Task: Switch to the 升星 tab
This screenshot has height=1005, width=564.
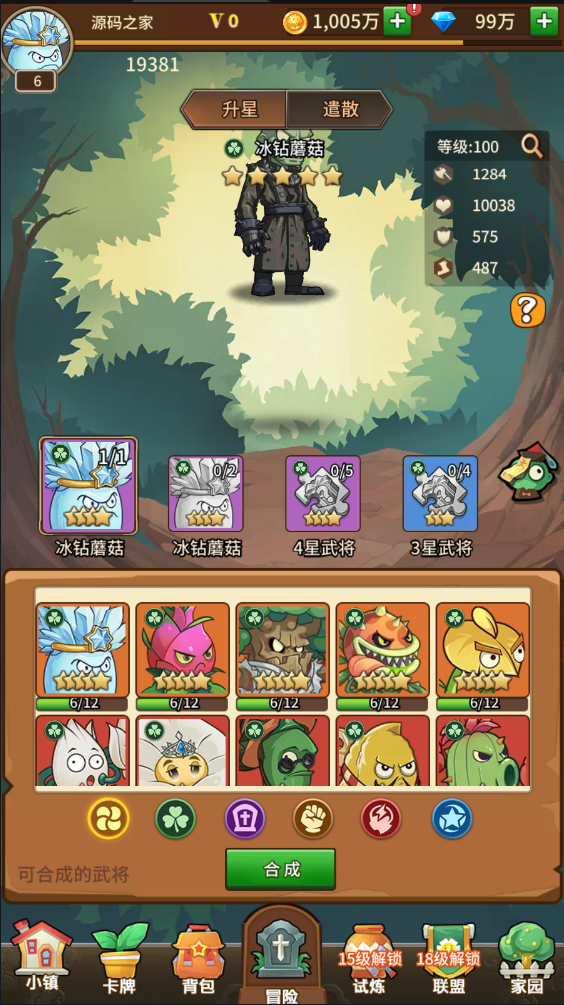Action: click(235, 109)
